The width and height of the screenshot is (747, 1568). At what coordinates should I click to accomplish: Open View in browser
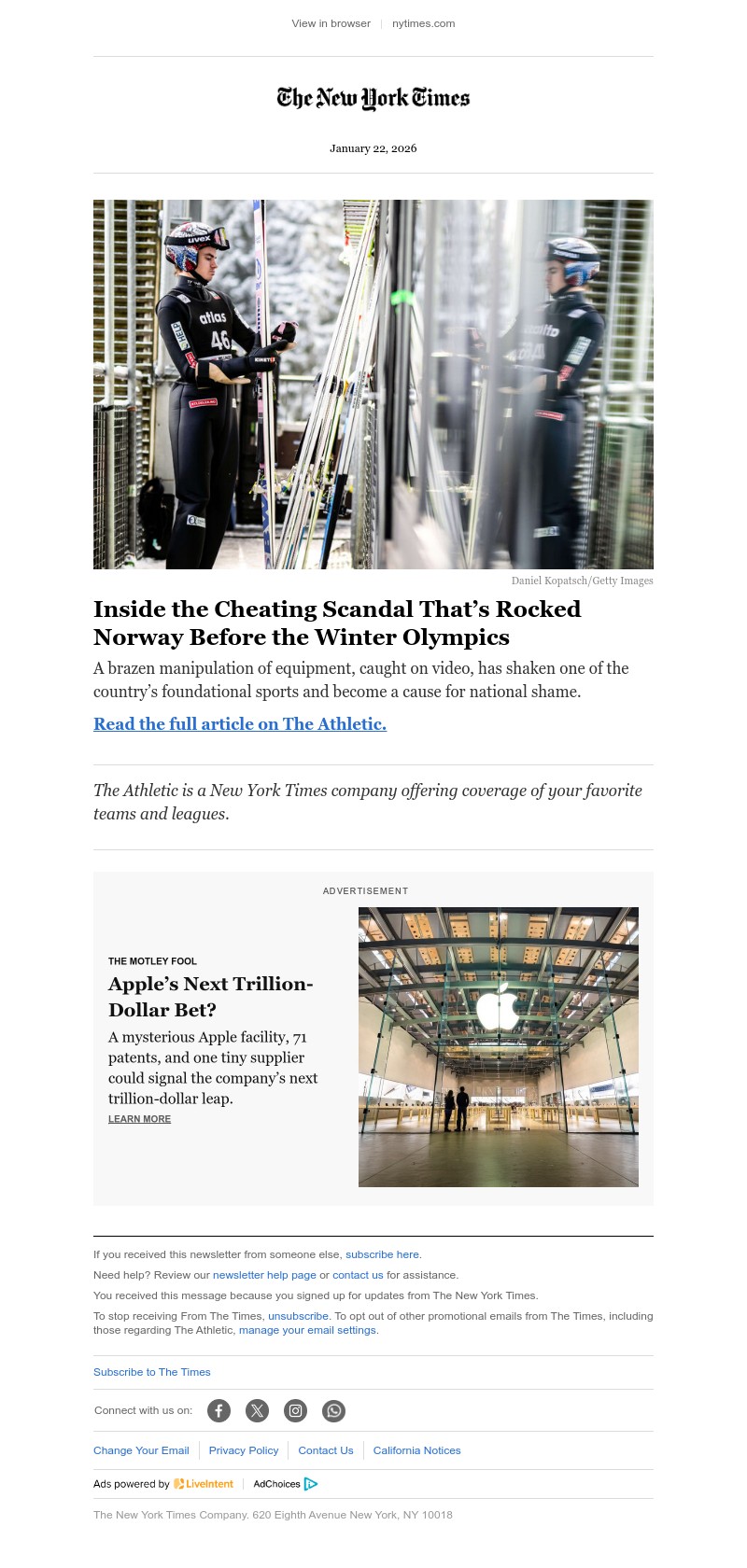pyautogui.click(x=331, y=23)
